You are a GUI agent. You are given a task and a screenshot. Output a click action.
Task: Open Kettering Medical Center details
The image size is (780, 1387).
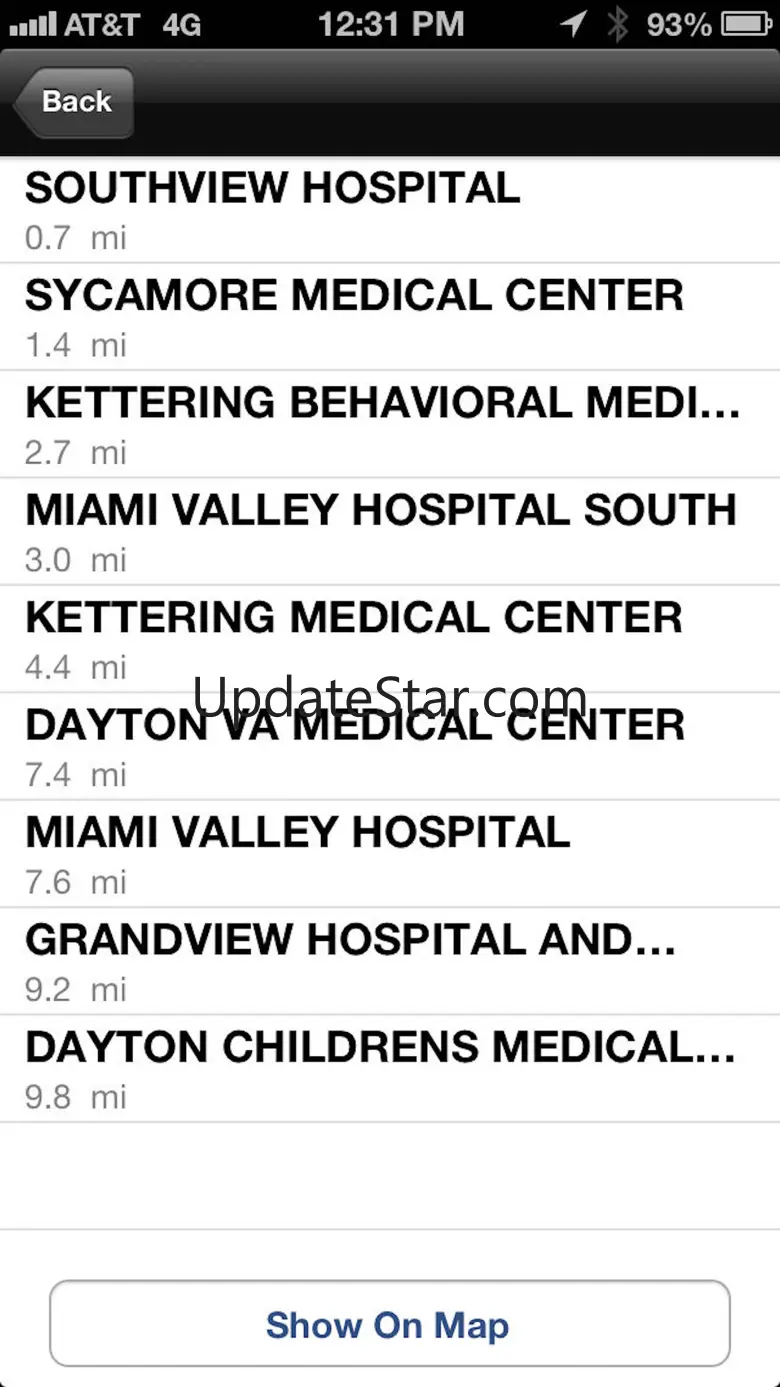(x=390, y=638)
